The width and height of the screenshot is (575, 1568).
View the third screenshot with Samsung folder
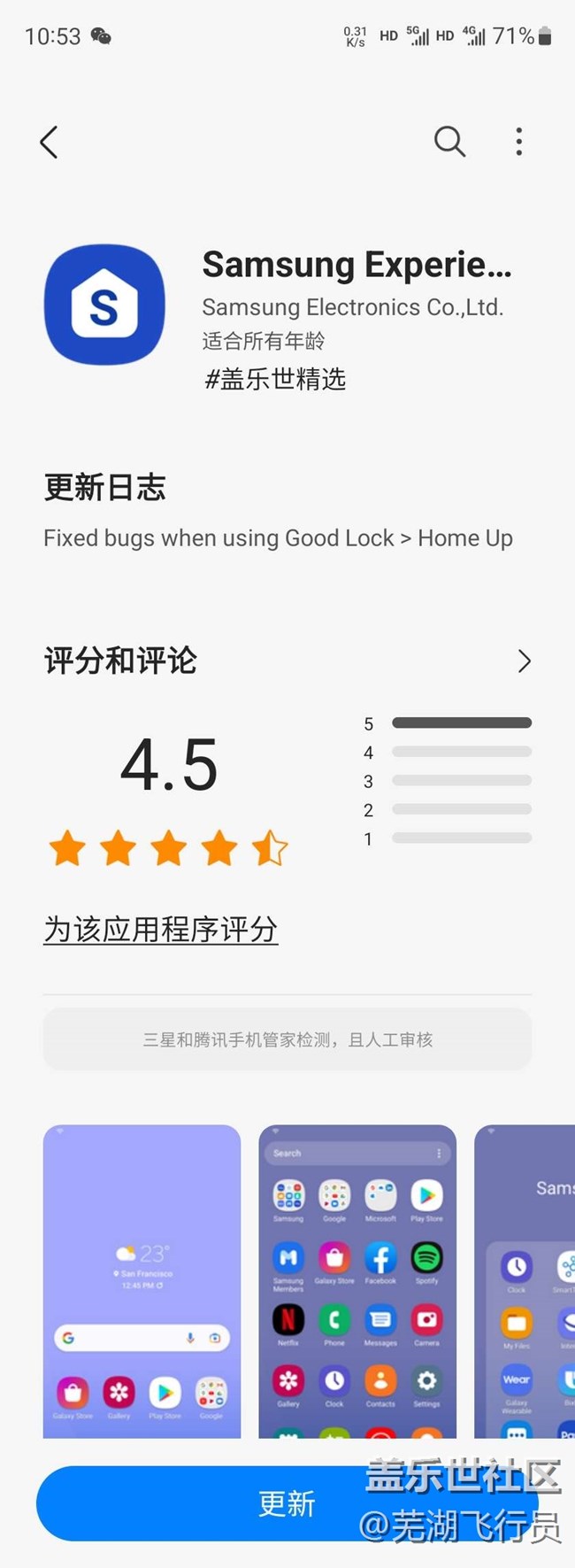525,1280
